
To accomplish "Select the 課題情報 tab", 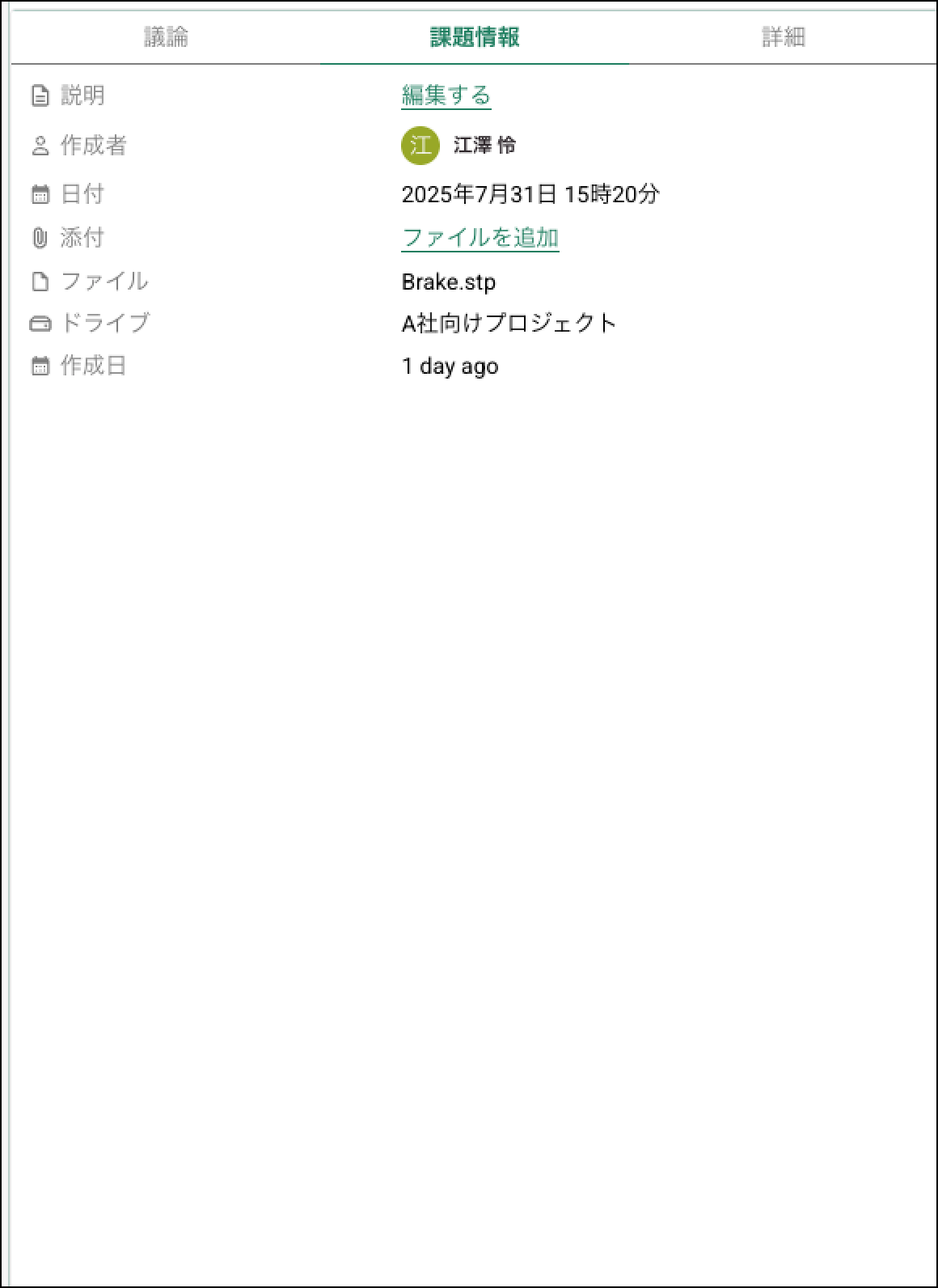I will (474, 37).
